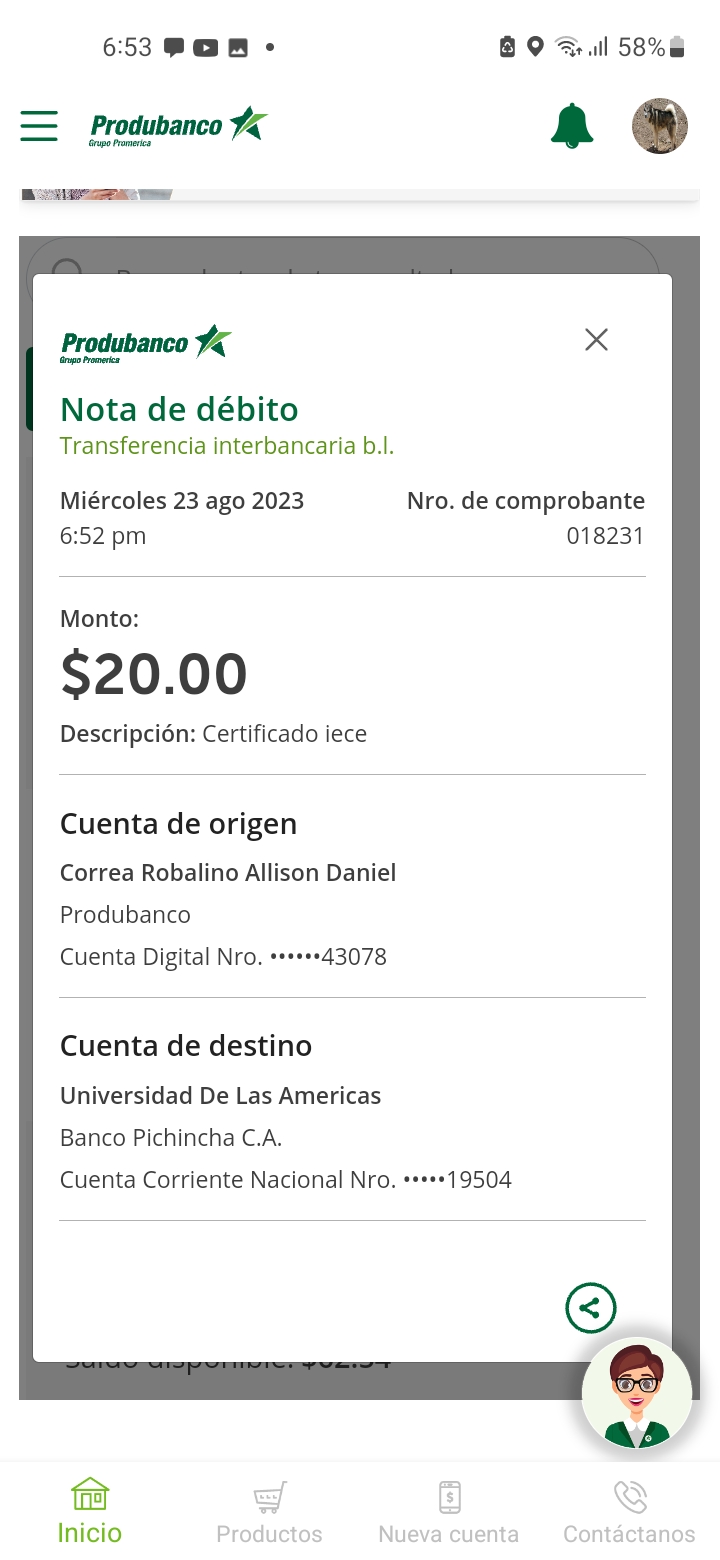Open the Nueva cuenta tab

449,1512
